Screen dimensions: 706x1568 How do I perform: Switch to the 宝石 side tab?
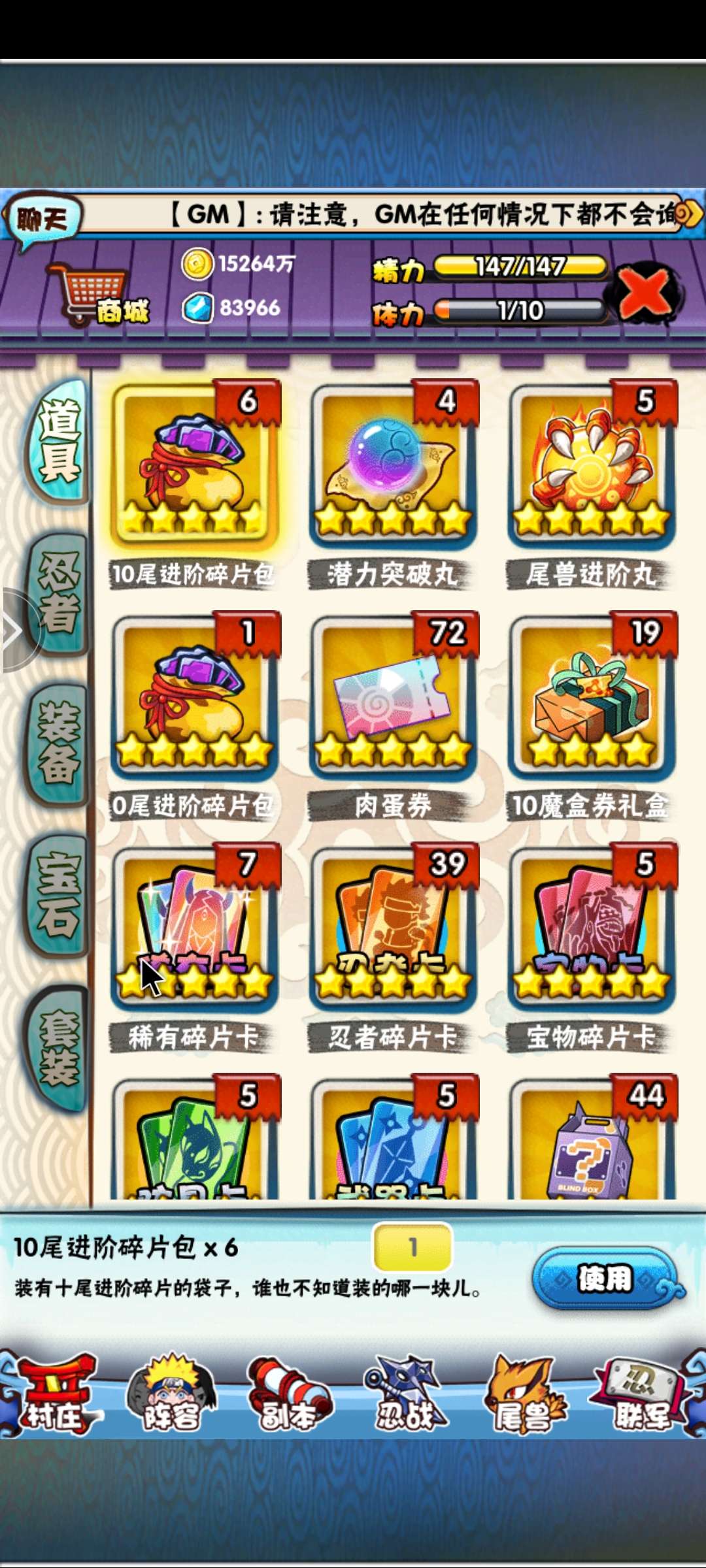click(x=58, y=895)
